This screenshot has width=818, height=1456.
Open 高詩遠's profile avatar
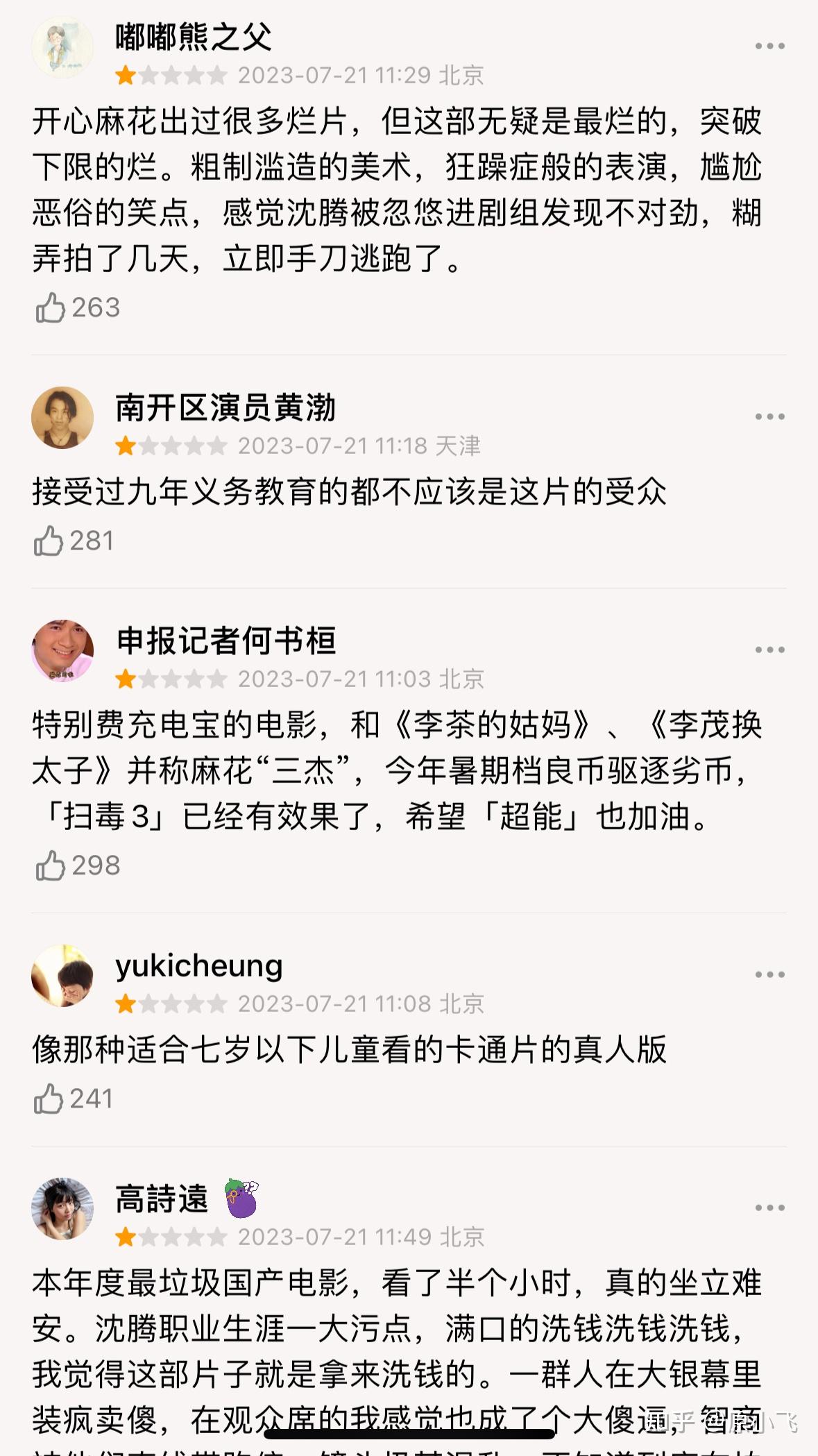pos(62,1209)
